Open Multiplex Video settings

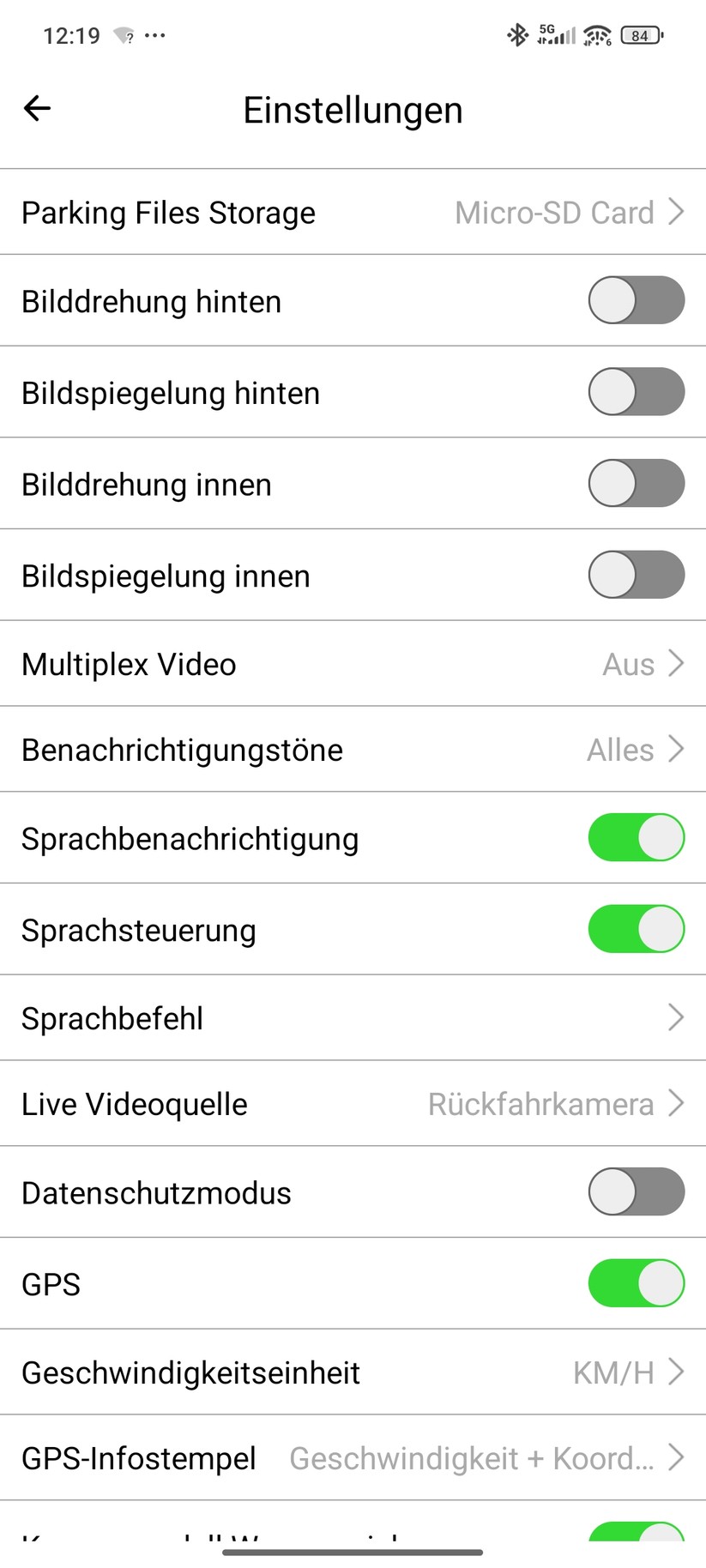click(x=353, y=664)
